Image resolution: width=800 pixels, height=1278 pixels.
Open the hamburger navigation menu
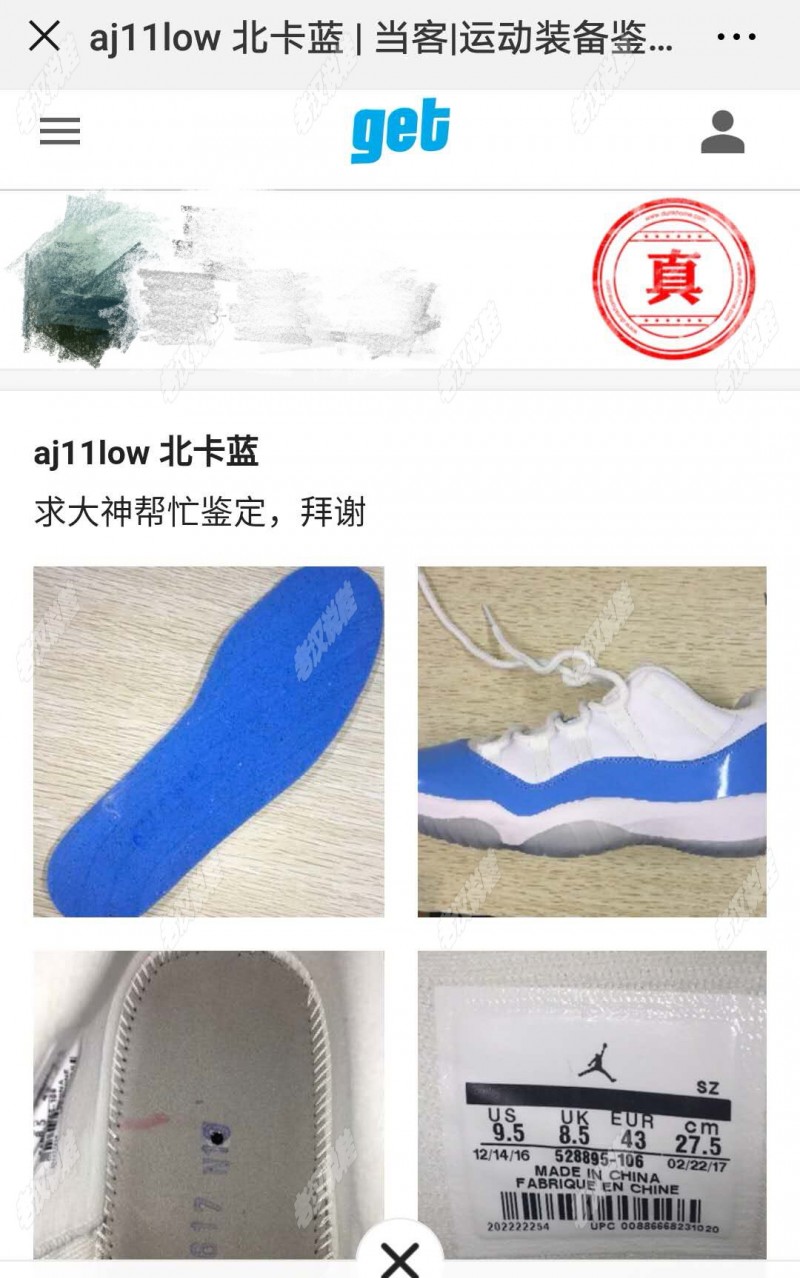[59, 130]
